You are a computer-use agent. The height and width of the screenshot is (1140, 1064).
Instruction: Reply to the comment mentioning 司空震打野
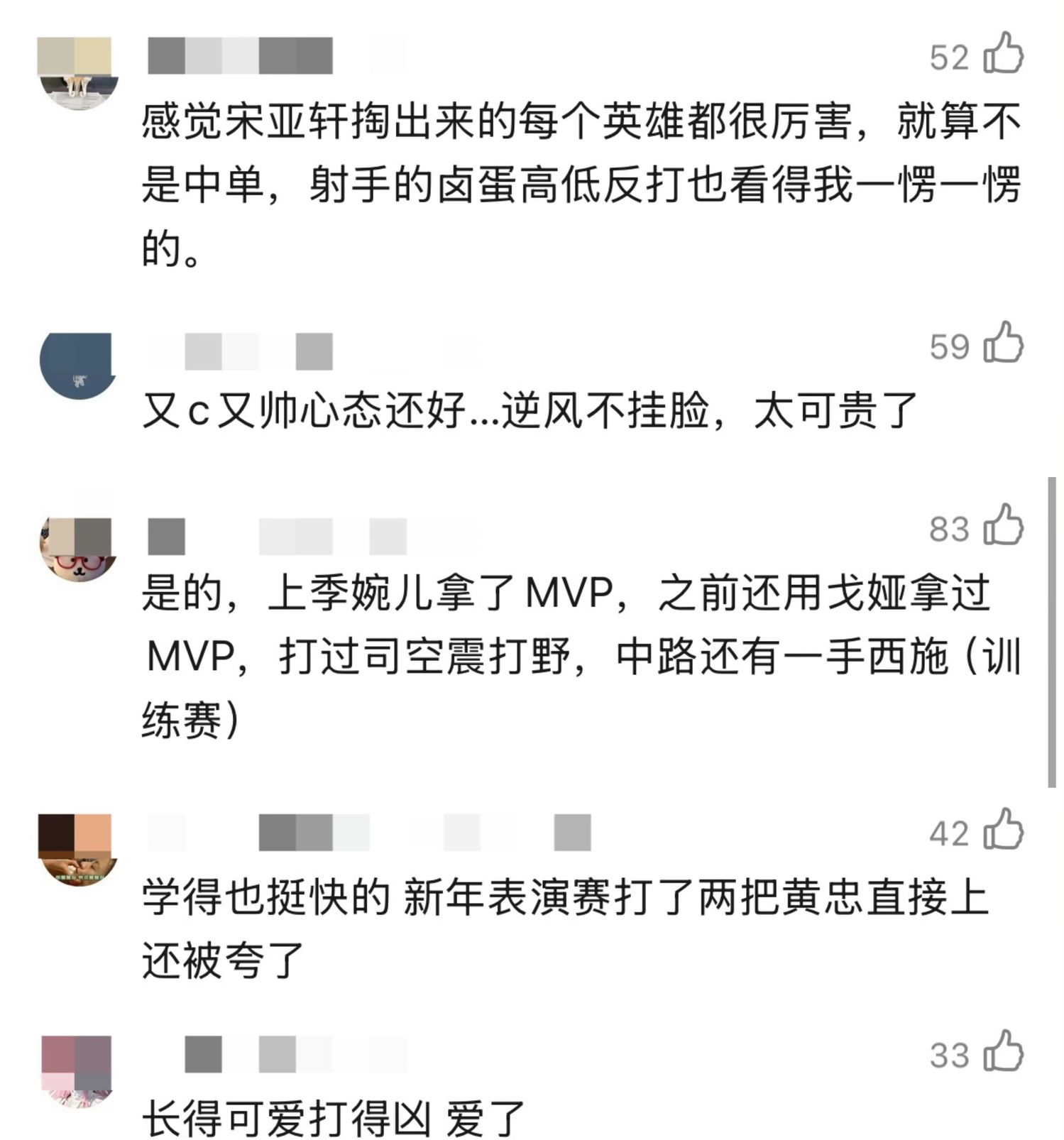[x=568, y=657]
